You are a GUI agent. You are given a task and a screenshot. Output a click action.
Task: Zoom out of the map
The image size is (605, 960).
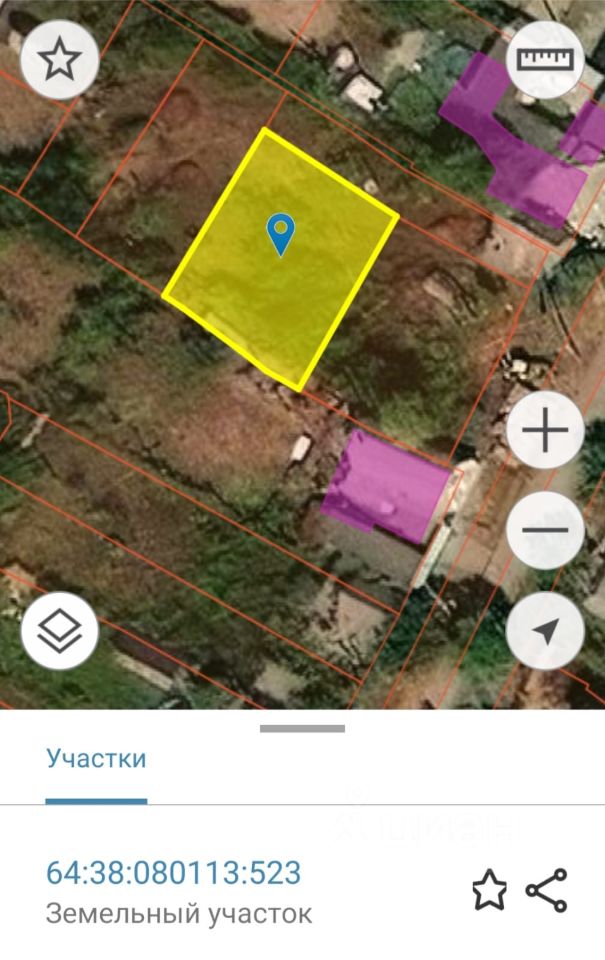(x=545, y=531)
